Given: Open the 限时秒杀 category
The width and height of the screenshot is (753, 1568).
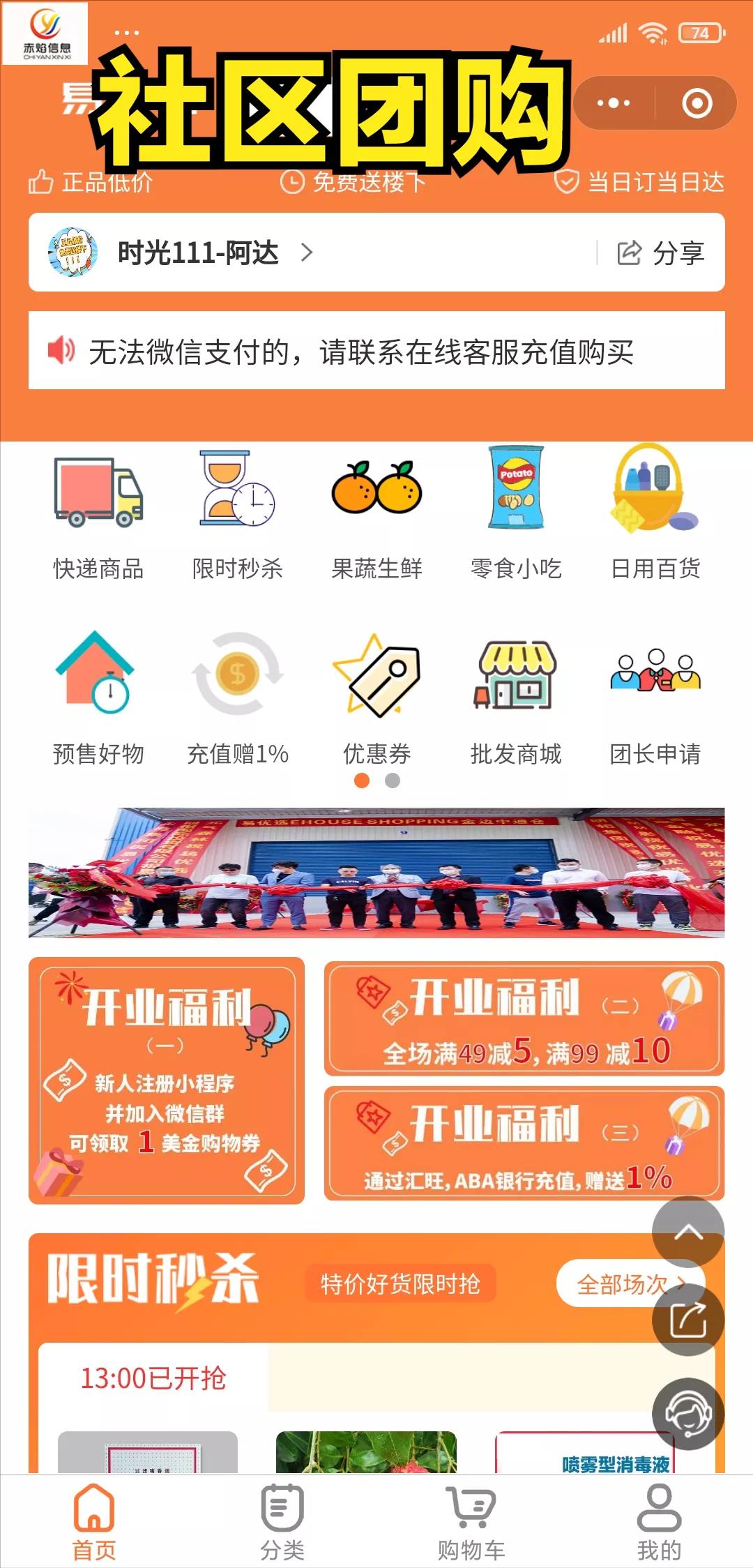Looking at the screenshot, I should point(238,516).
